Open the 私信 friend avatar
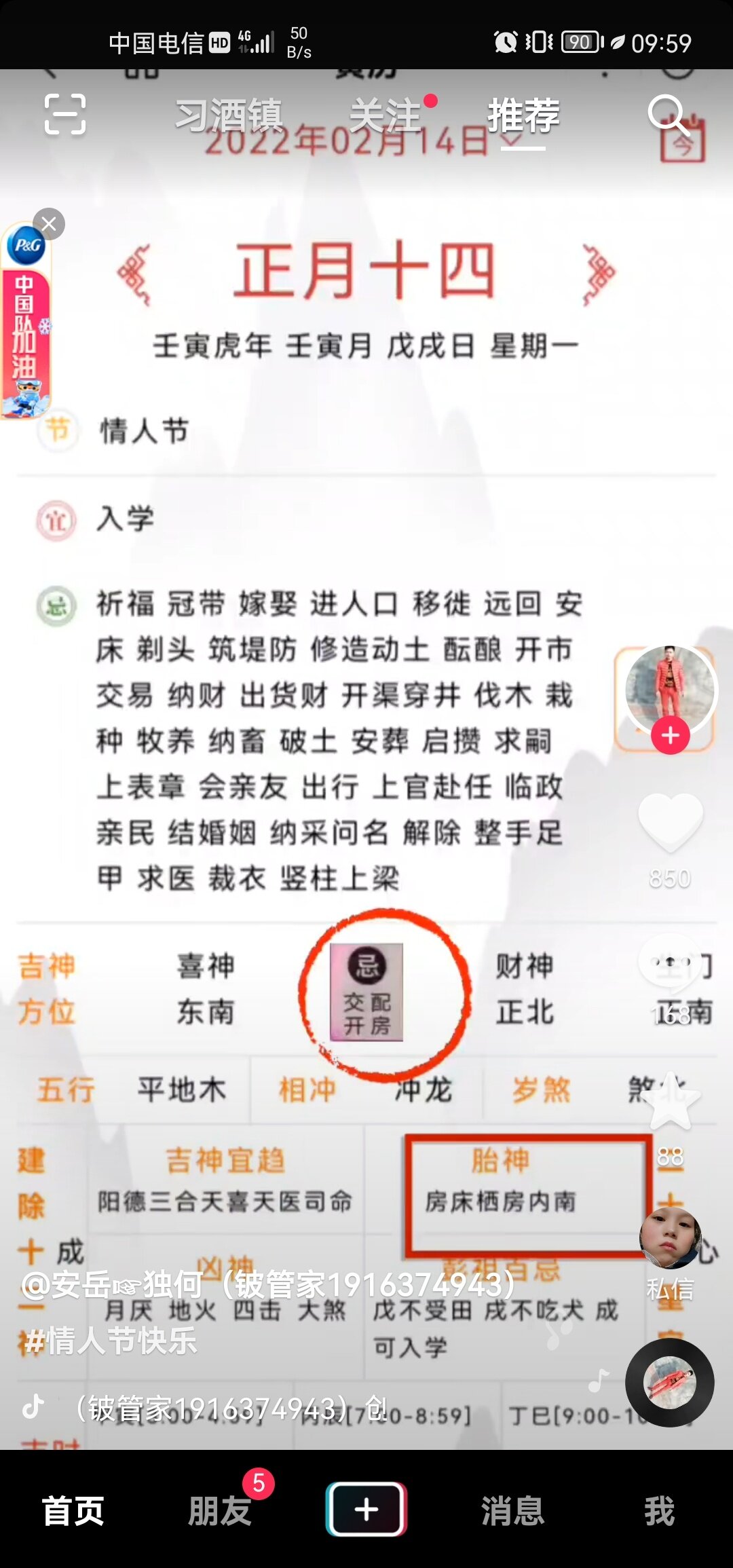This screenshot has width=733, height=1568. [670, 1239]
